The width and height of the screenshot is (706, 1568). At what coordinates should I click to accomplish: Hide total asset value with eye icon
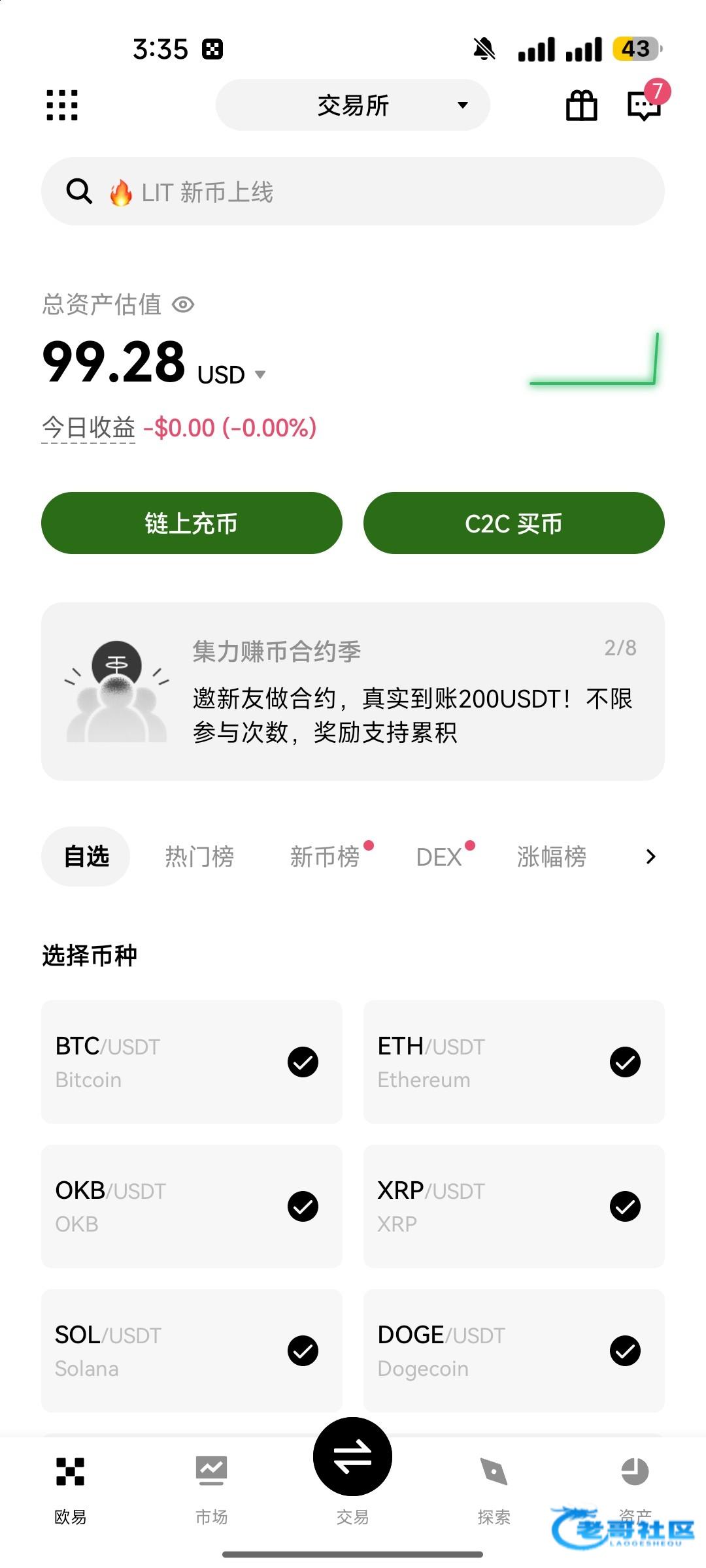pyautogui.click(x=183, y=304)
